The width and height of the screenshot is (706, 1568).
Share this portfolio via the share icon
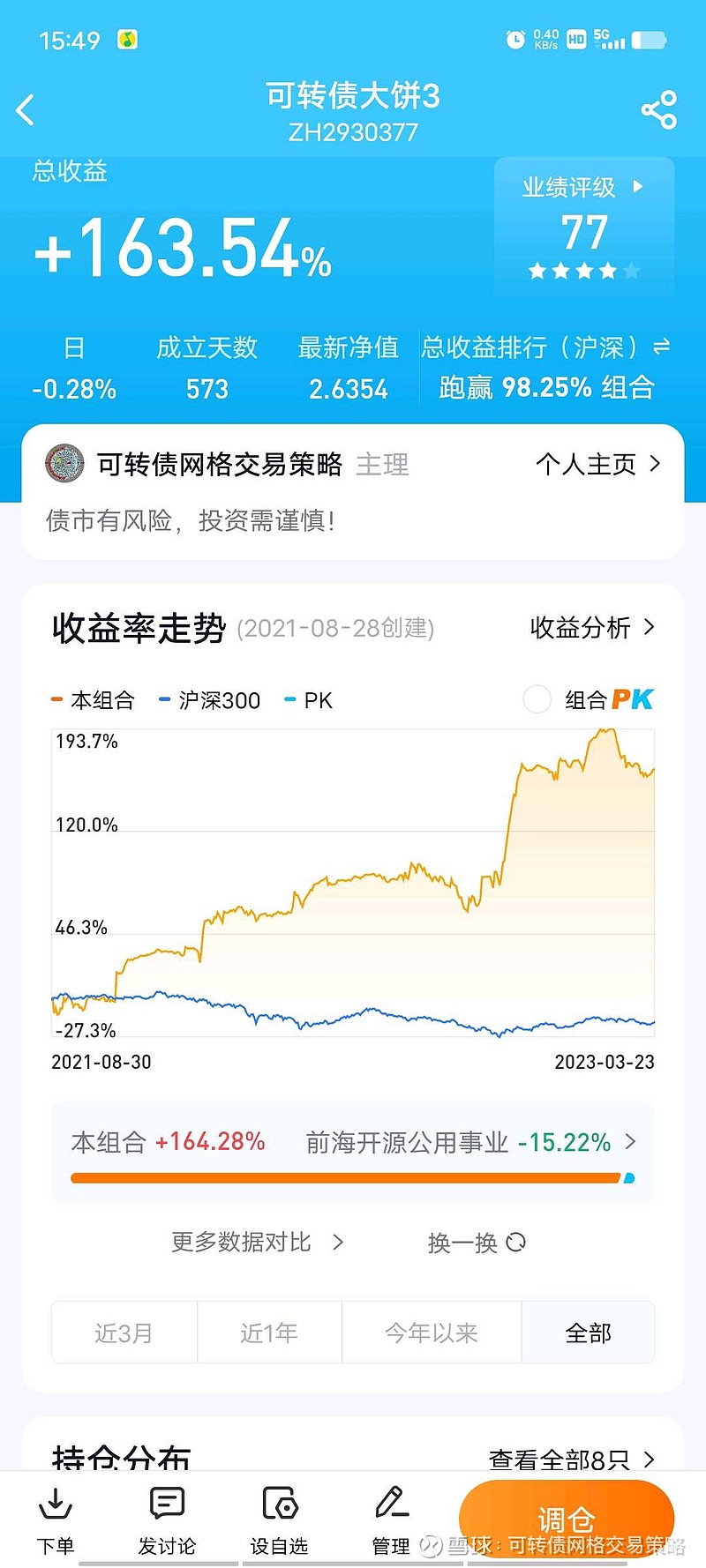pyautogui.click(x=658, y=110)
